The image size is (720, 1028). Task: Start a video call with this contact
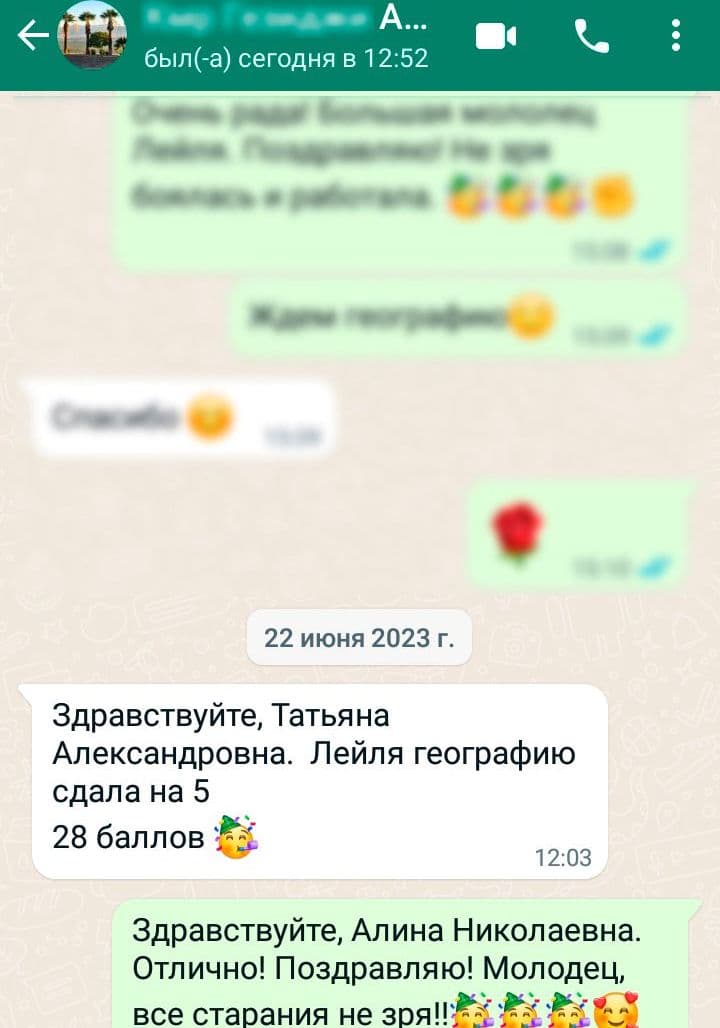495,37
